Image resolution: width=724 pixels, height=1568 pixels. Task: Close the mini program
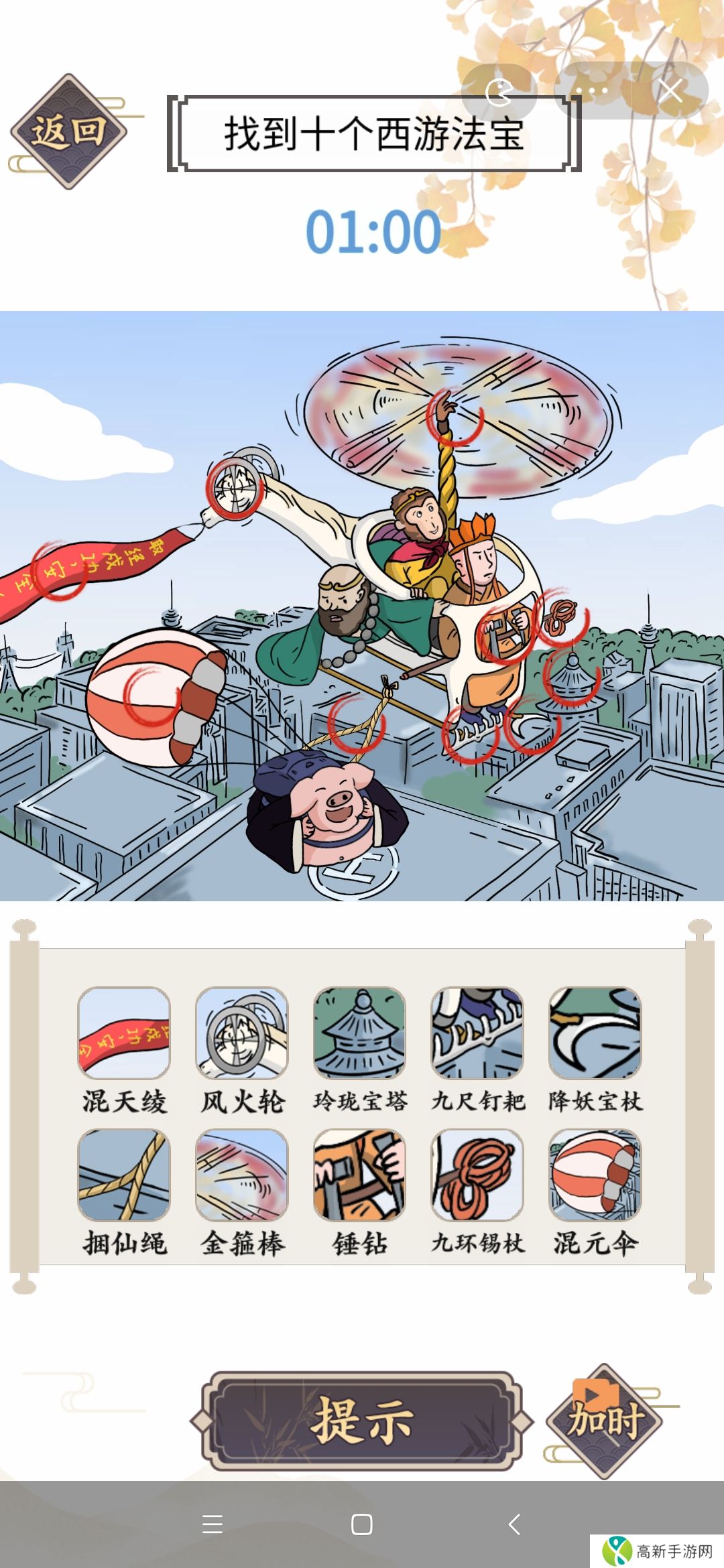pos(670,91)
